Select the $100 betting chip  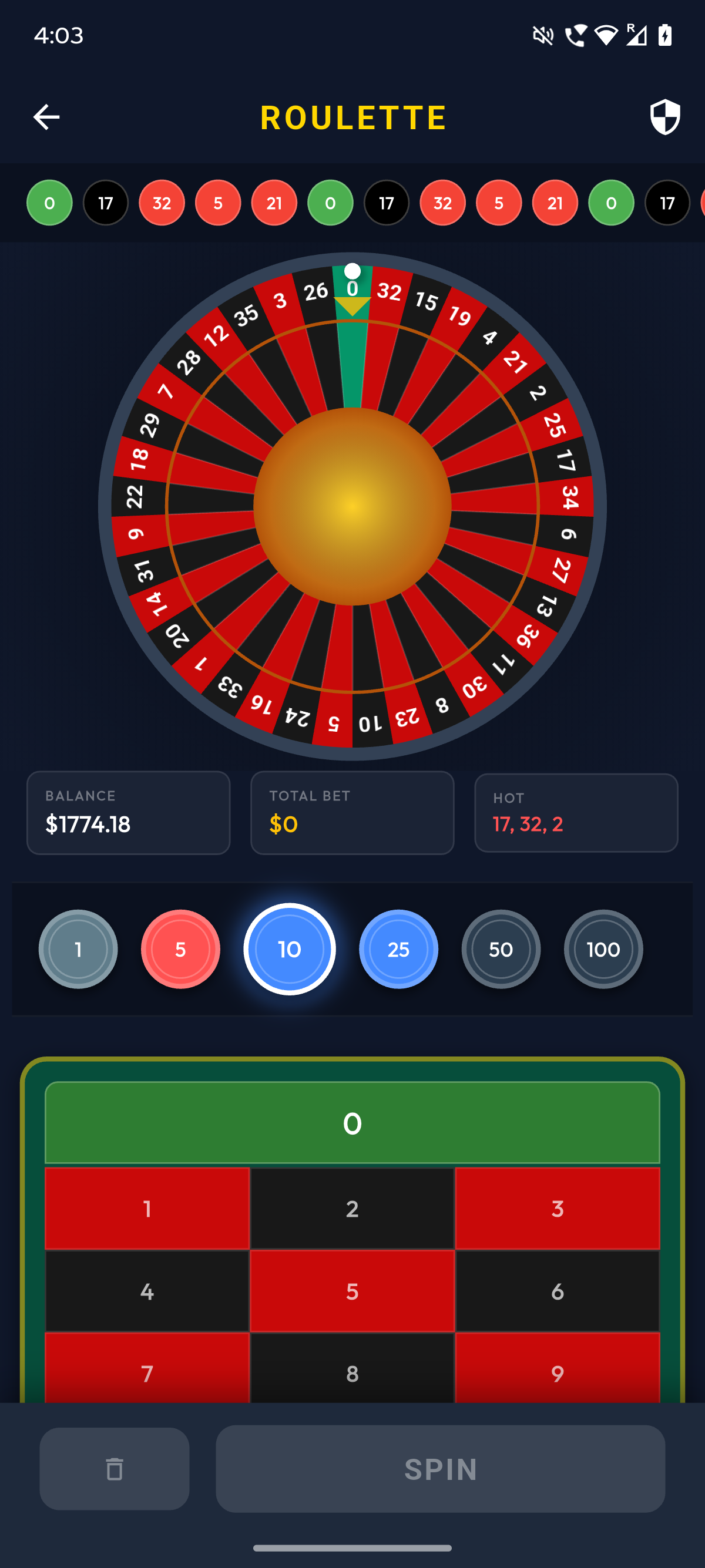coord(603,949)
